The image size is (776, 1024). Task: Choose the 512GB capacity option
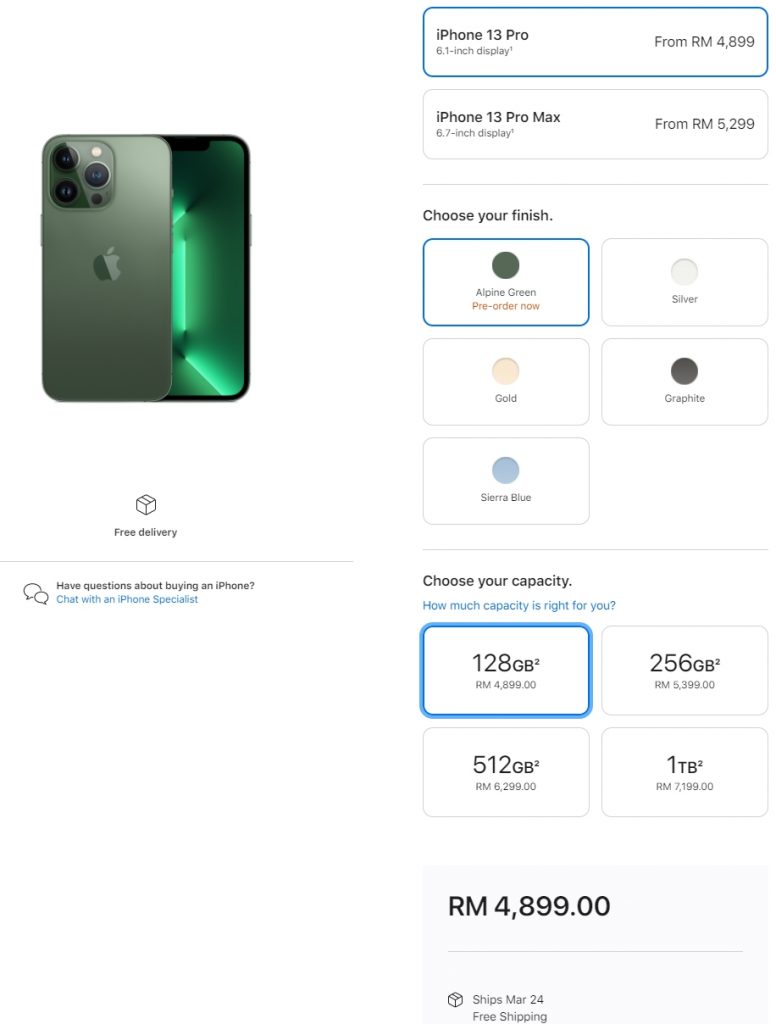pos(506,772)
